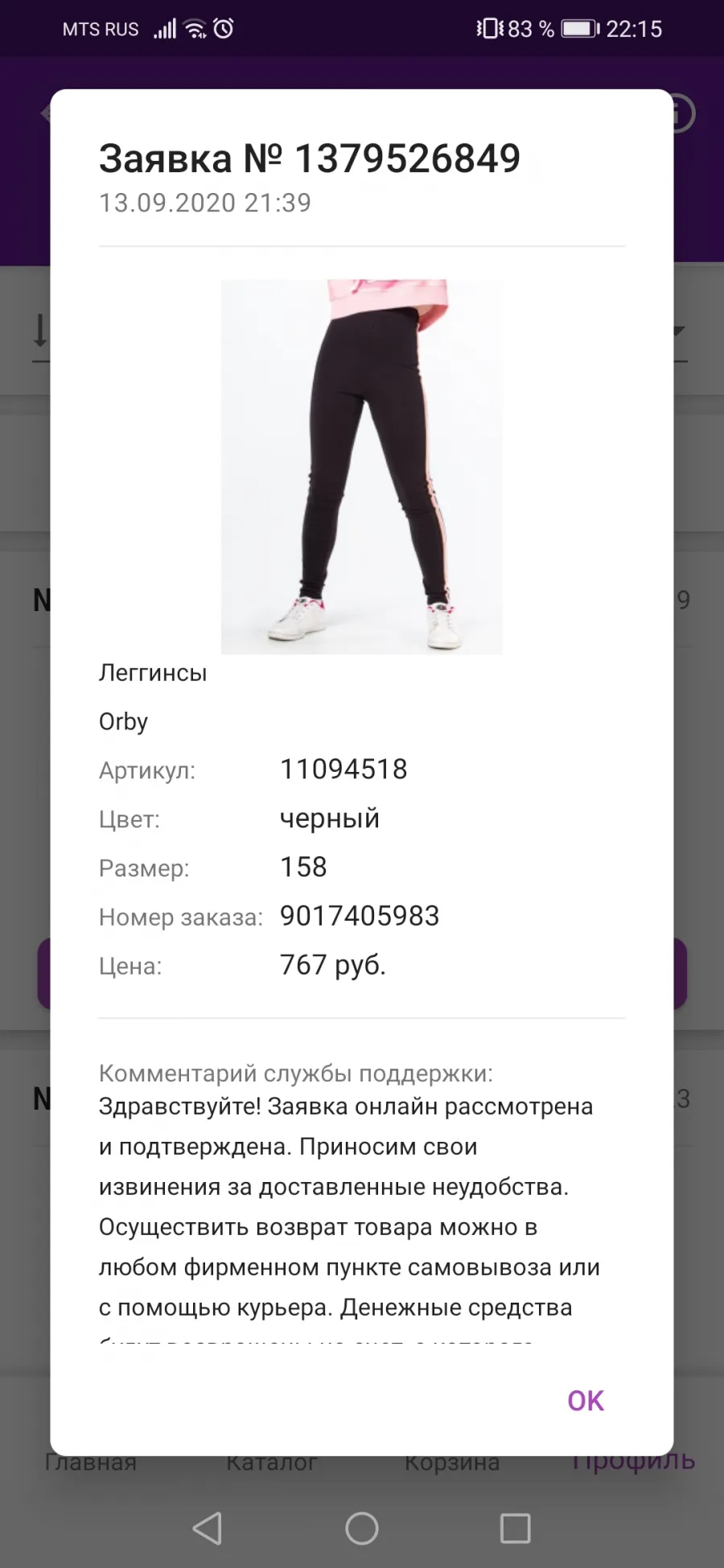Open the recent apps view
Image resolution: width=724 pixels, height=1568 pixels.
[x=515, y=1528]
